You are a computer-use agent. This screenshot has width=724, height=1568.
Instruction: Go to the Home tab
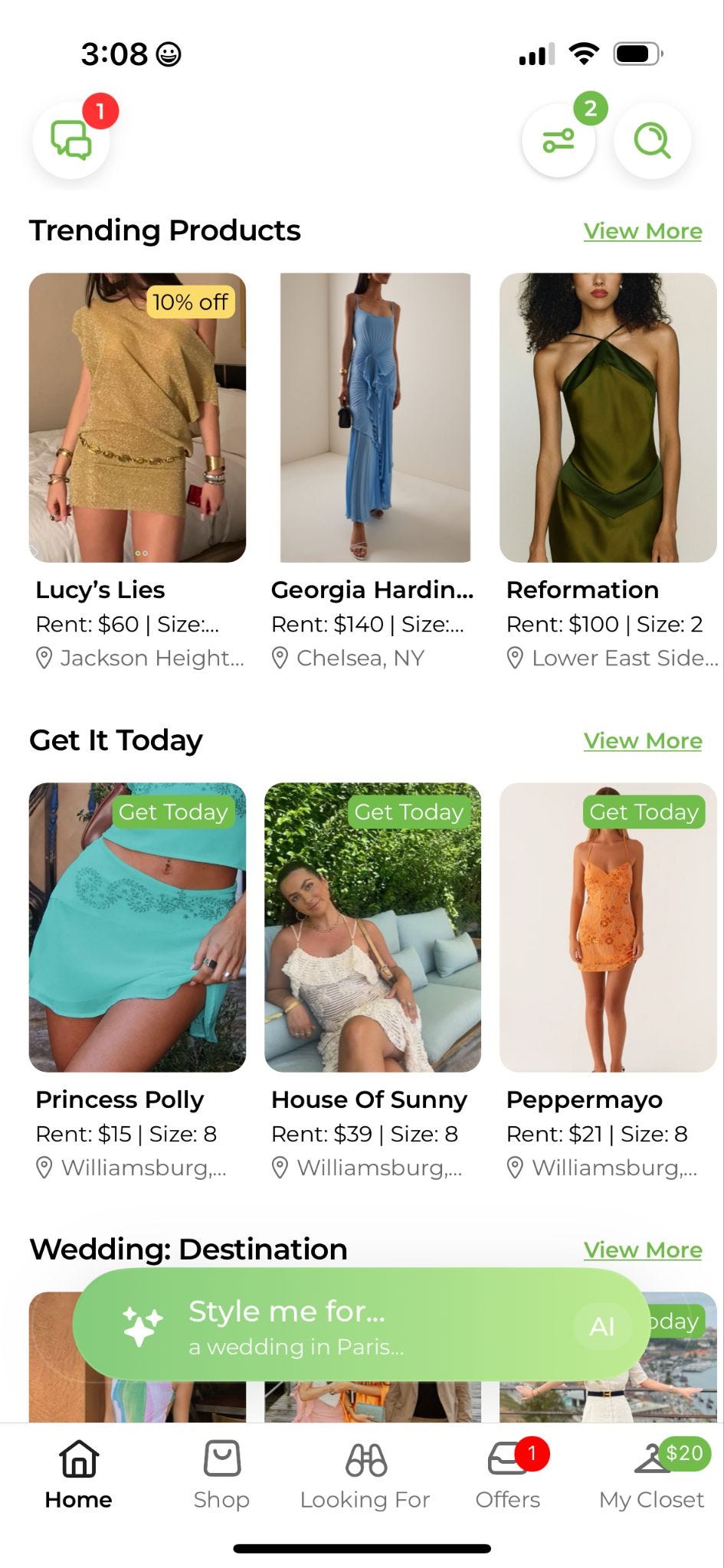(78, 1475)
